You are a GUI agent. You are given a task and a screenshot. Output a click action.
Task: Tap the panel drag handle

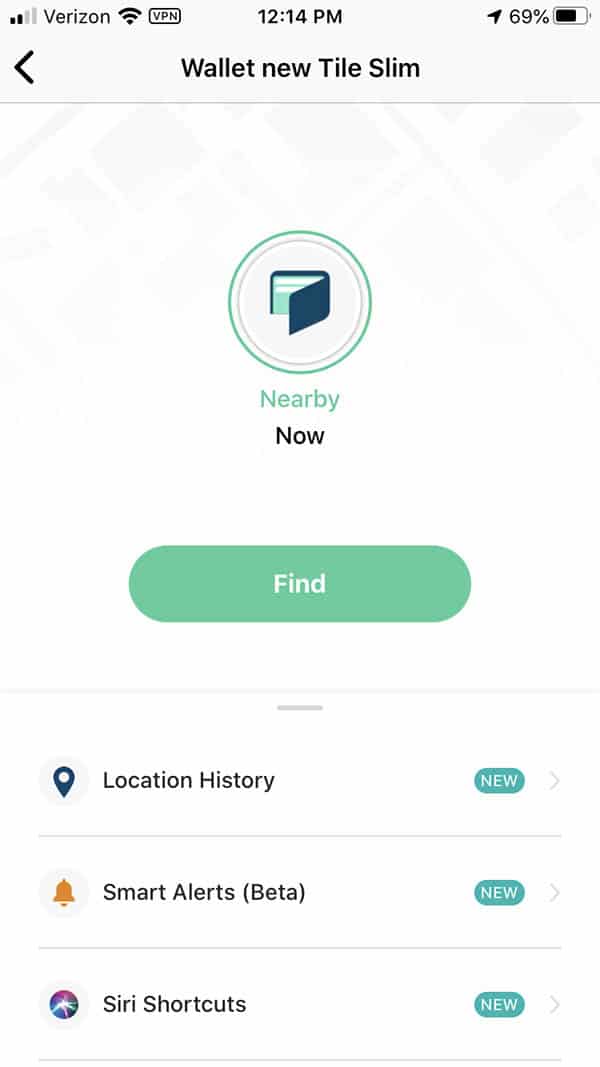[299, 708]
